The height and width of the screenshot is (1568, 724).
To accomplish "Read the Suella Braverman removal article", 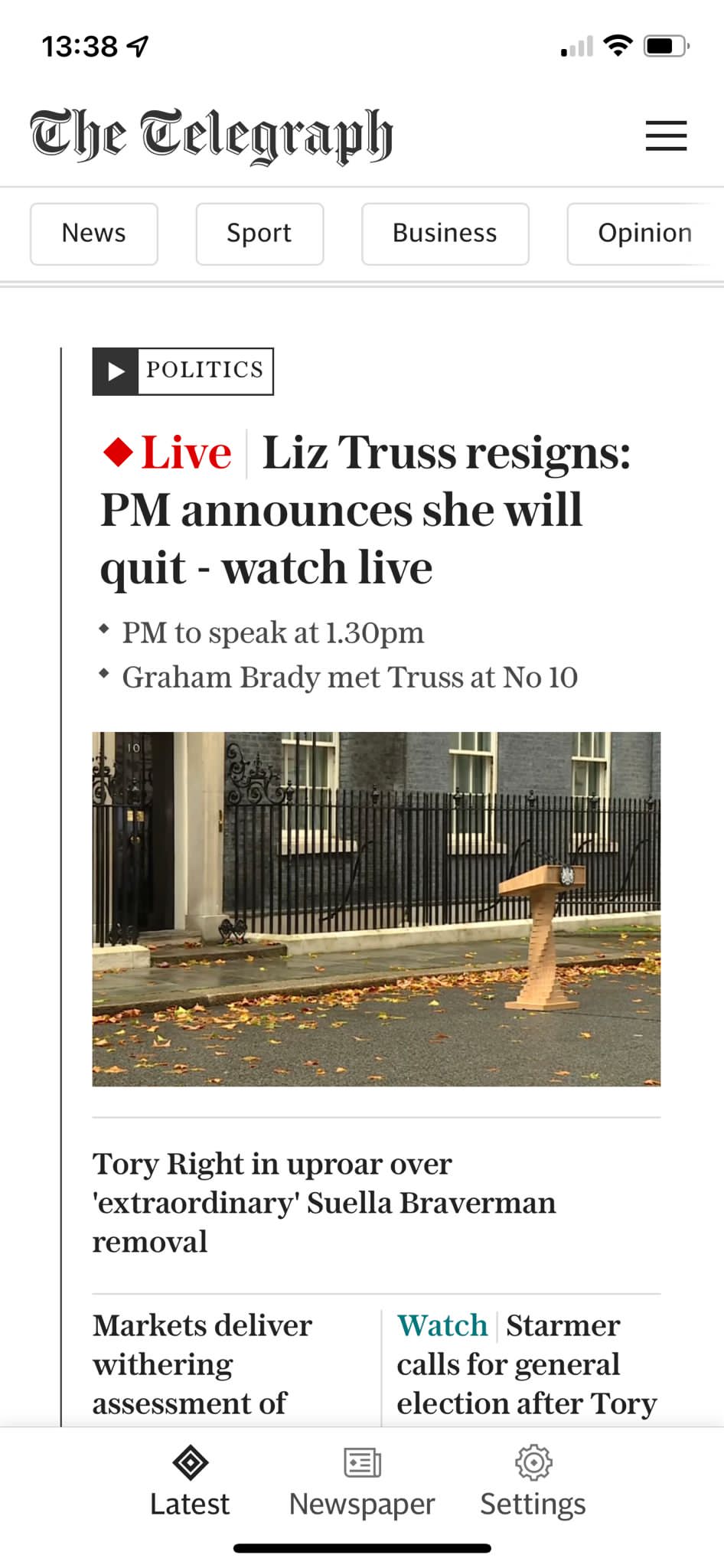I will tap(324, 1203).
